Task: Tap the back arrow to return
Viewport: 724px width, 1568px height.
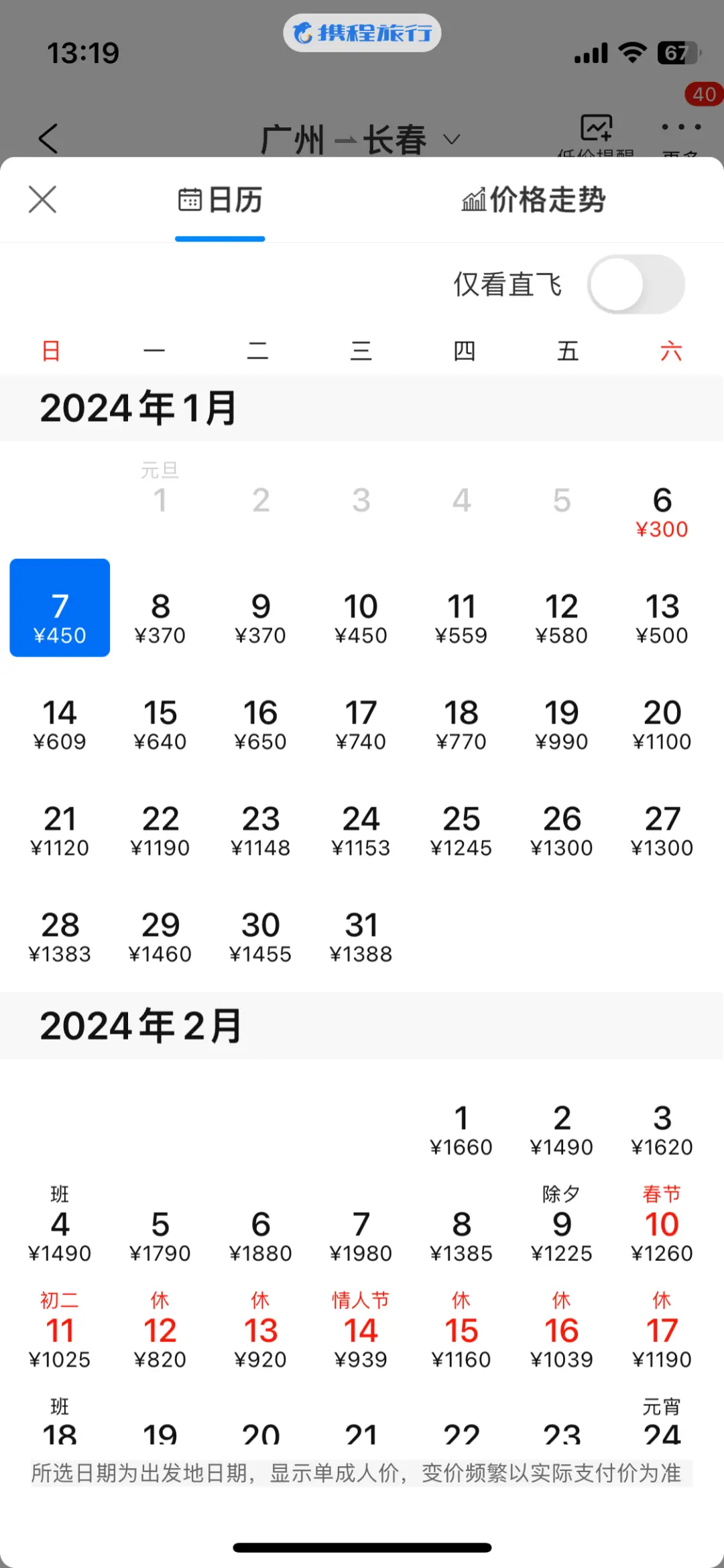Action: click(48, 139)
